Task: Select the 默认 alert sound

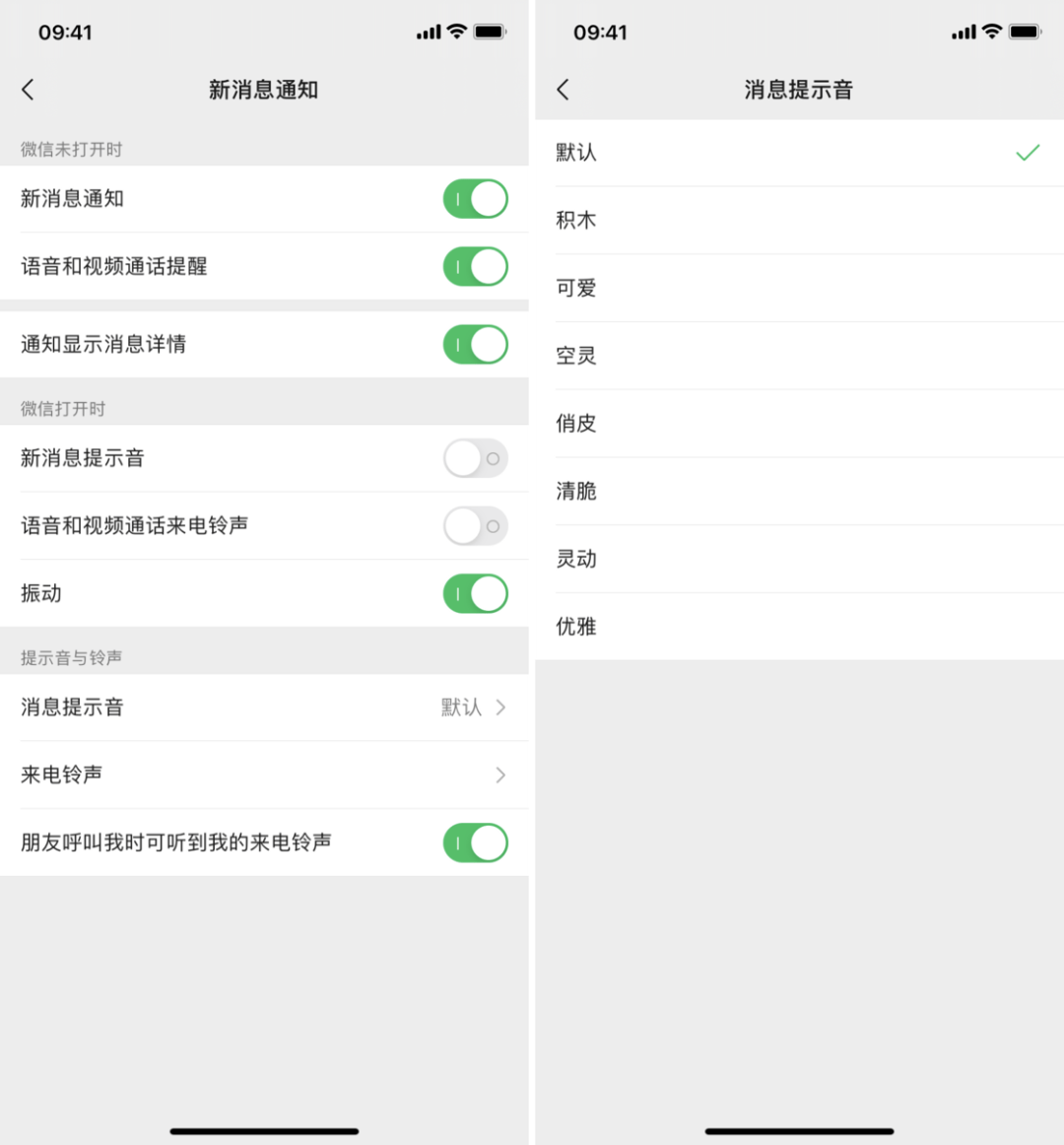Action: pyautogui.click(x=798, y=153)
